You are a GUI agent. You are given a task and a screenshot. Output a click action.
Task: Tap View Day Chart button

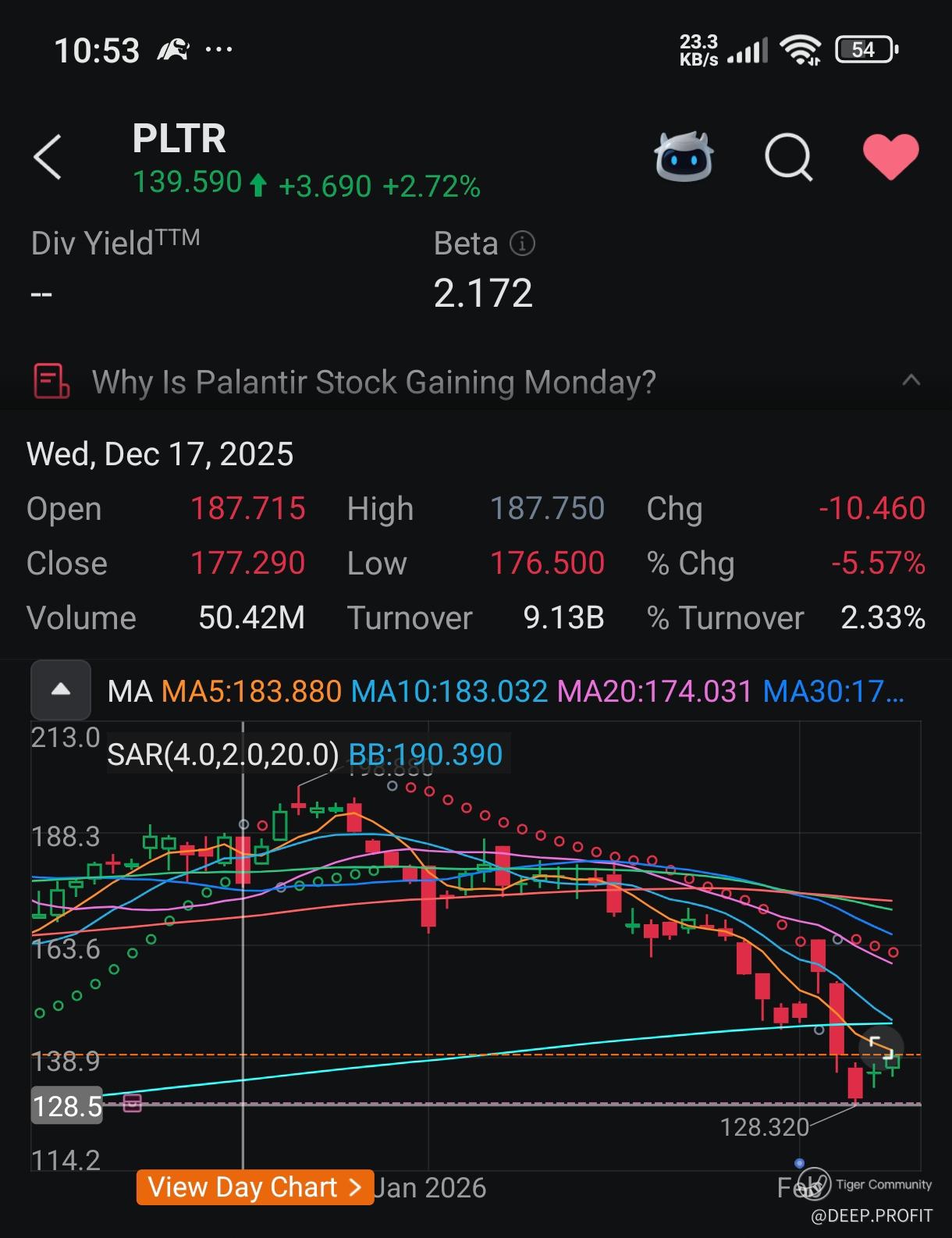coord(254,1187)
